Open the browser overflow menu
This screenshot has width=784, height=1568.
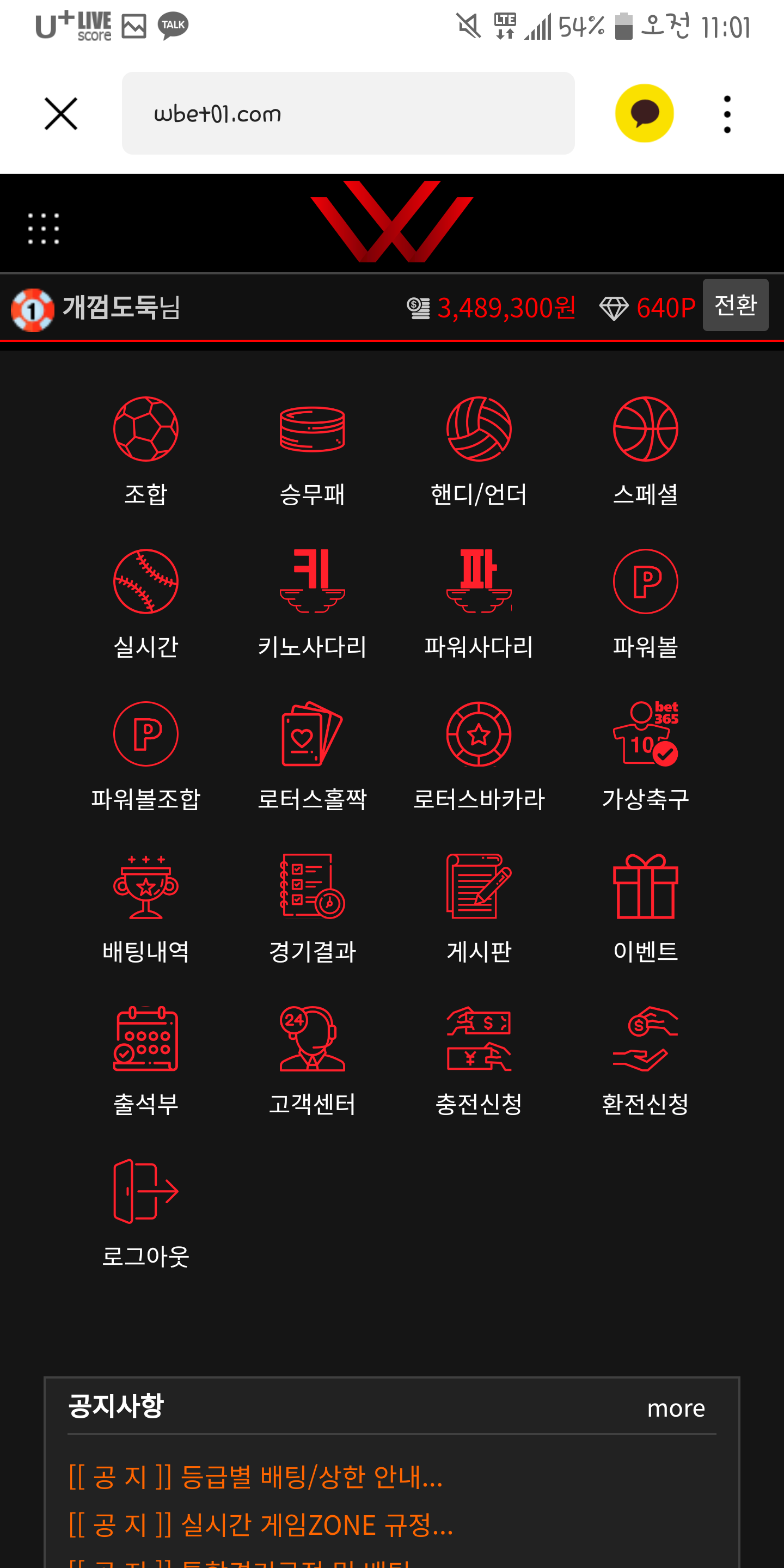(x=727, y=114)
